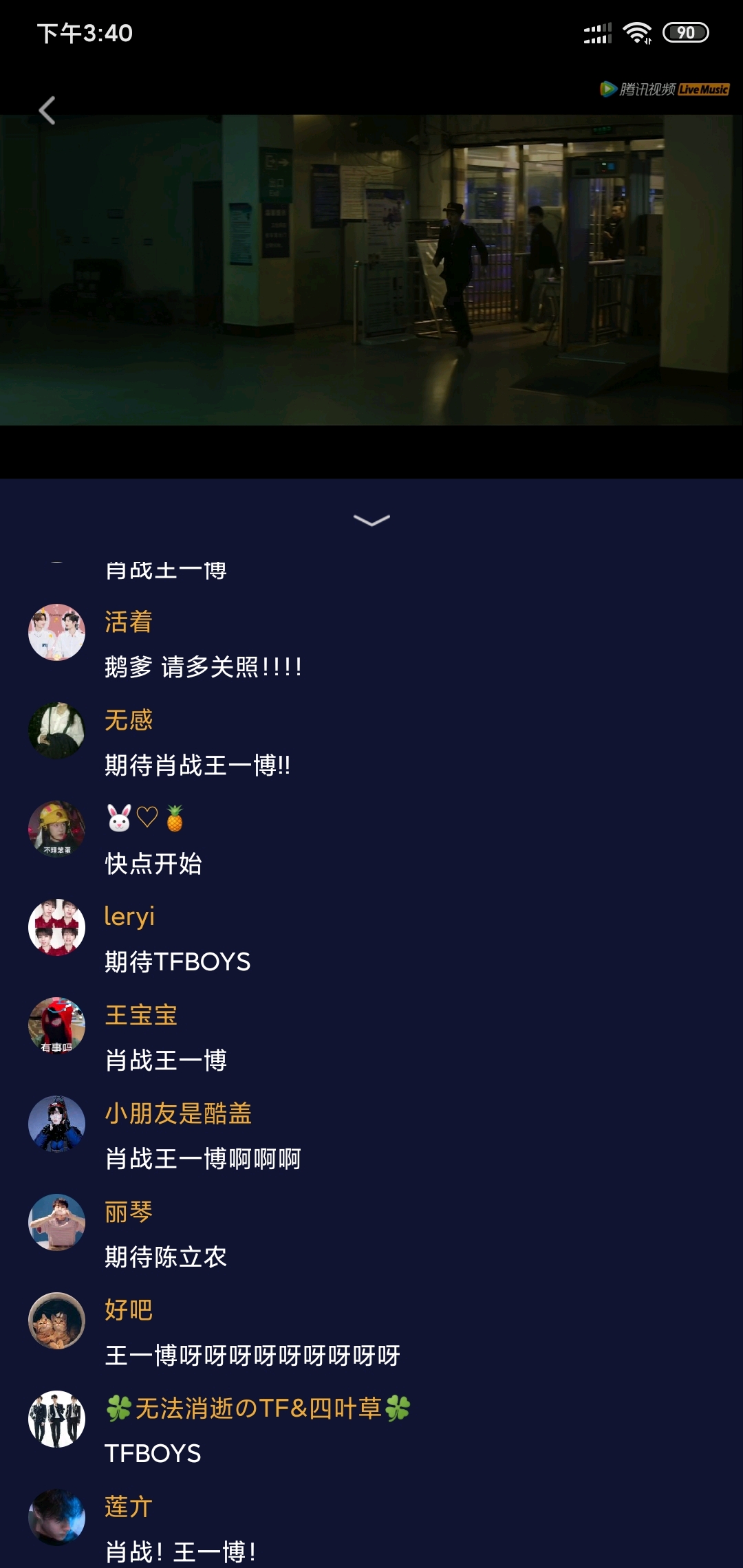Open the avatar of commenter 好吧
This screenshot has width=743, height=1568.
pyautogui.click(x=56, y=1320)
